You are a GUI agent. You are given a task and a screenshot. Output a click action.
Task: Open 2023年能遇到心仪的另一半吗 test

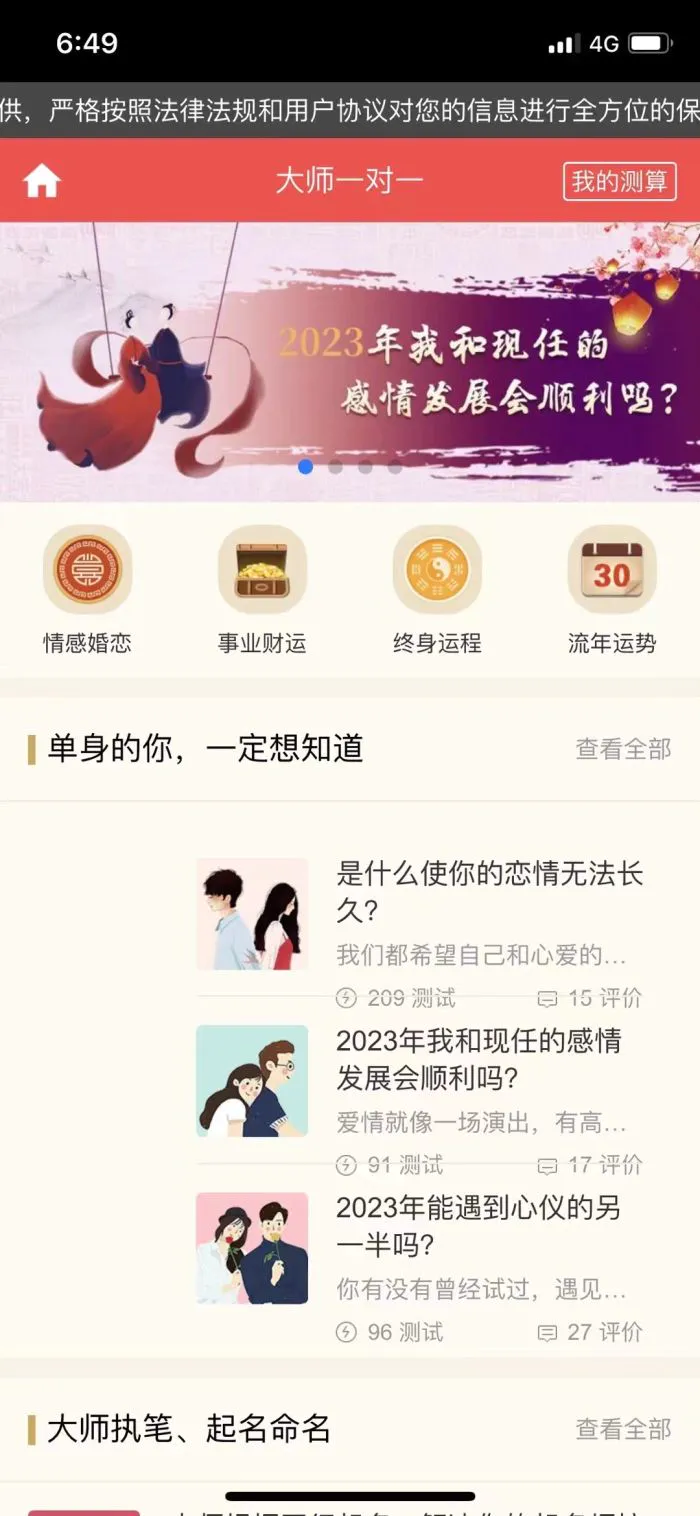pos(478,1226)
